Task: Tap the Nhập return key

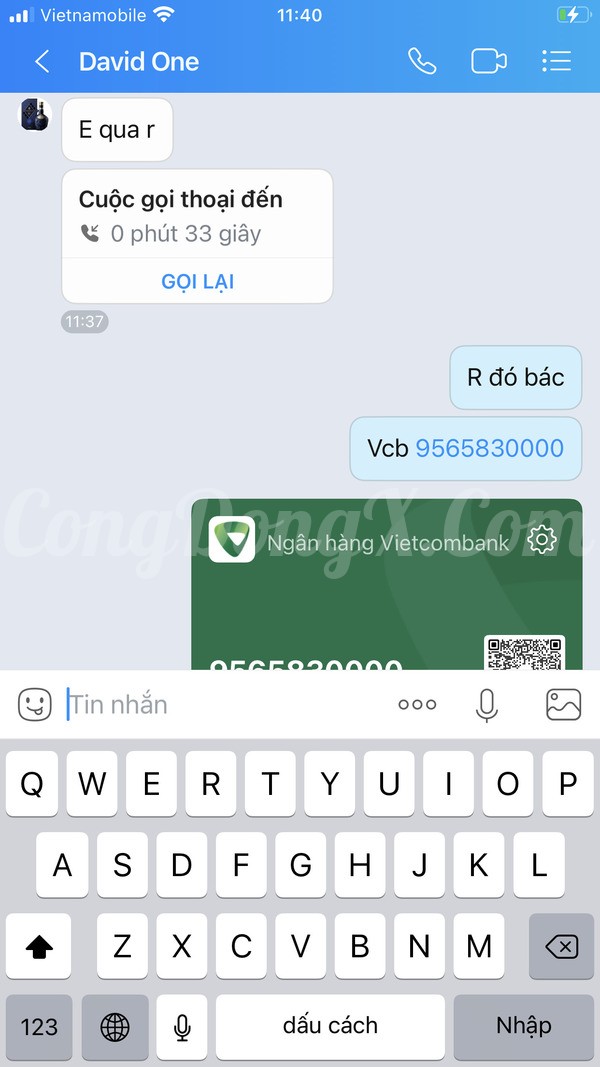Action: tap(523, 1026)
